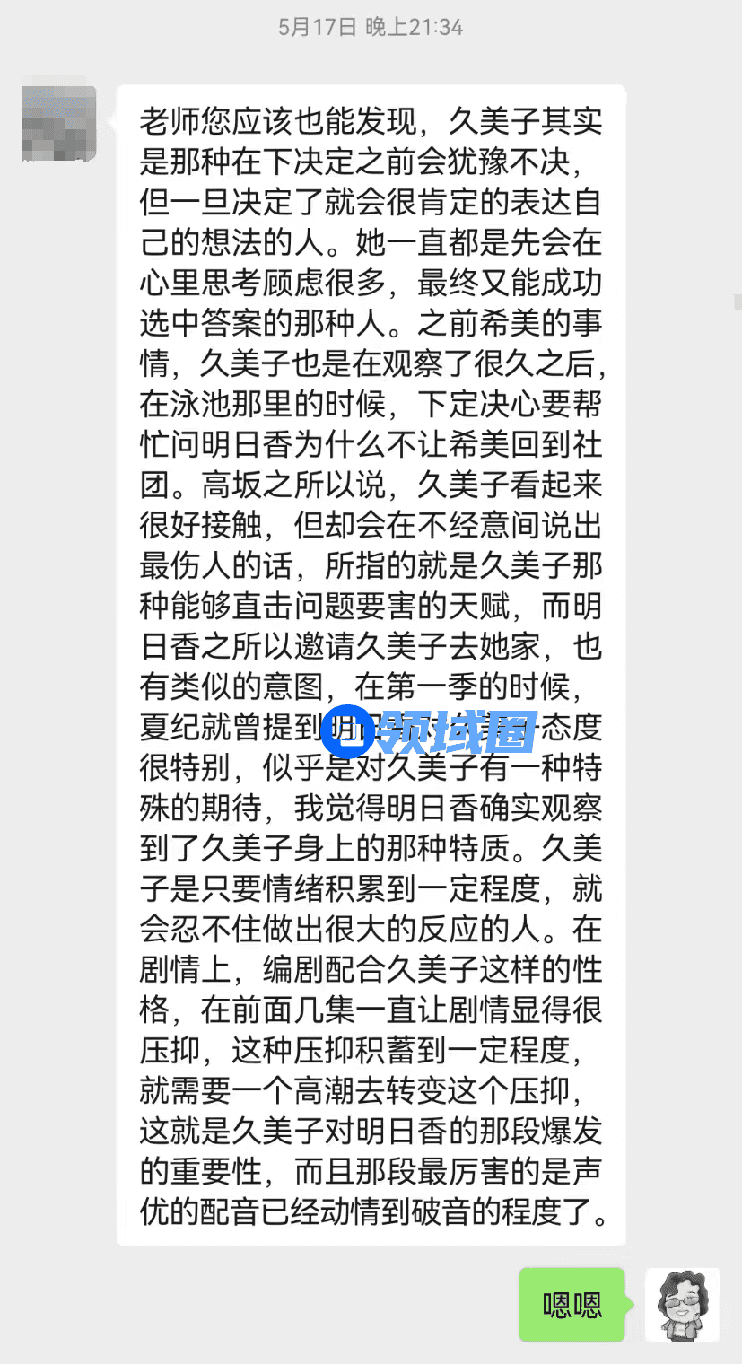This screenshot has width=742, height=1364.
Task: Open the cartoon avatar beside the 嗯嗯 reply
Action: 682,1304
